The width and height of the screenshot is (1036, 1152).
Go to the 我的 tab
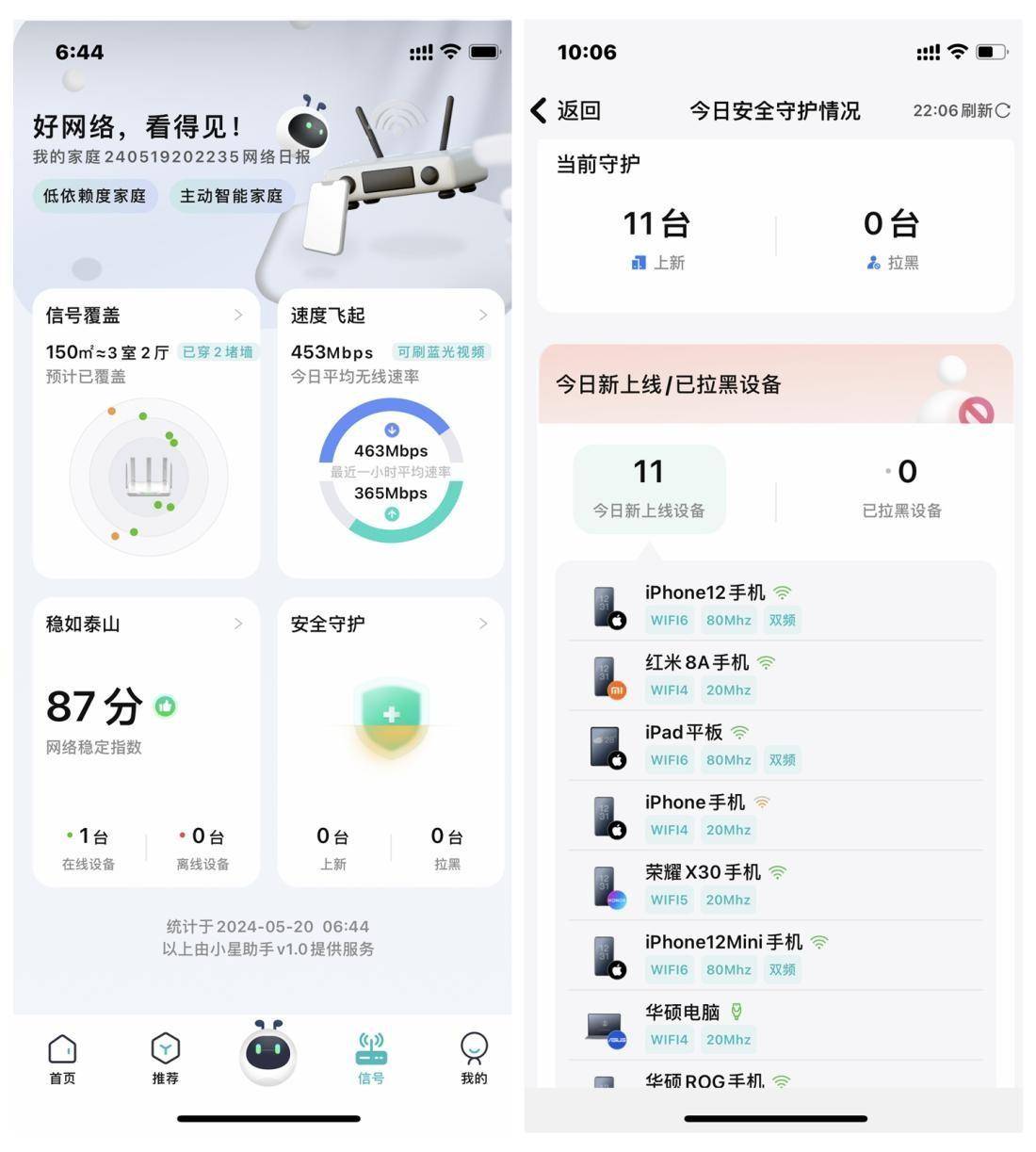point(474,1058)
